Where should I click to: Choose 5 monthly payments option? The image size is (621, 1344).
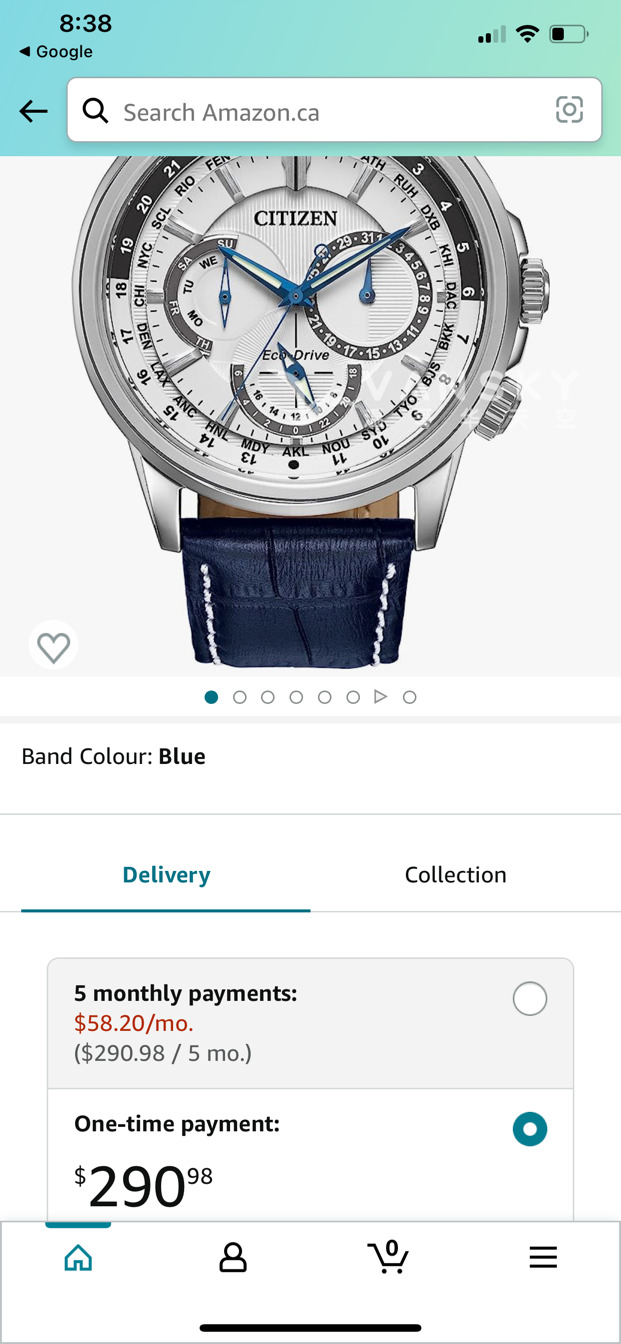[x=529, y=998]
